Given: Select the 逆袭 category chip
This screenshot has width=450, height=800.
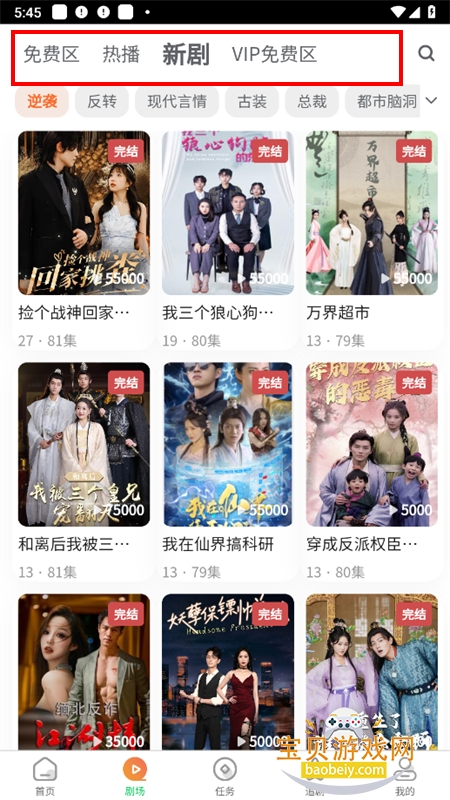Looking at the screenshot, I should pyautogui.click(x=42, y=102).
